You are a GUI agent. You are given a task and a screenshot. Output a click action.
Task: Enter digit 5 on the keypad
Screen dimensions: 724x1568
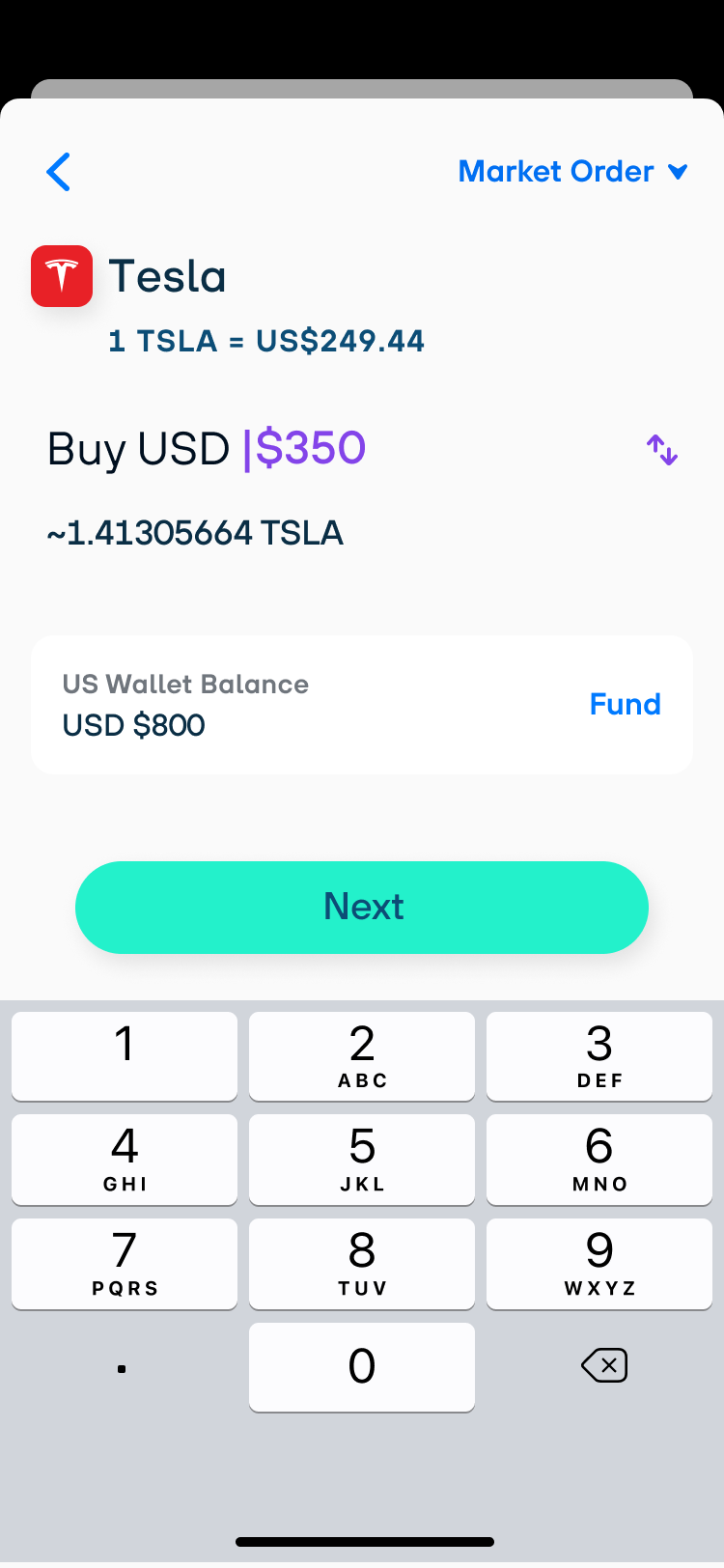pyautogui.click(x=362, y=1159)
